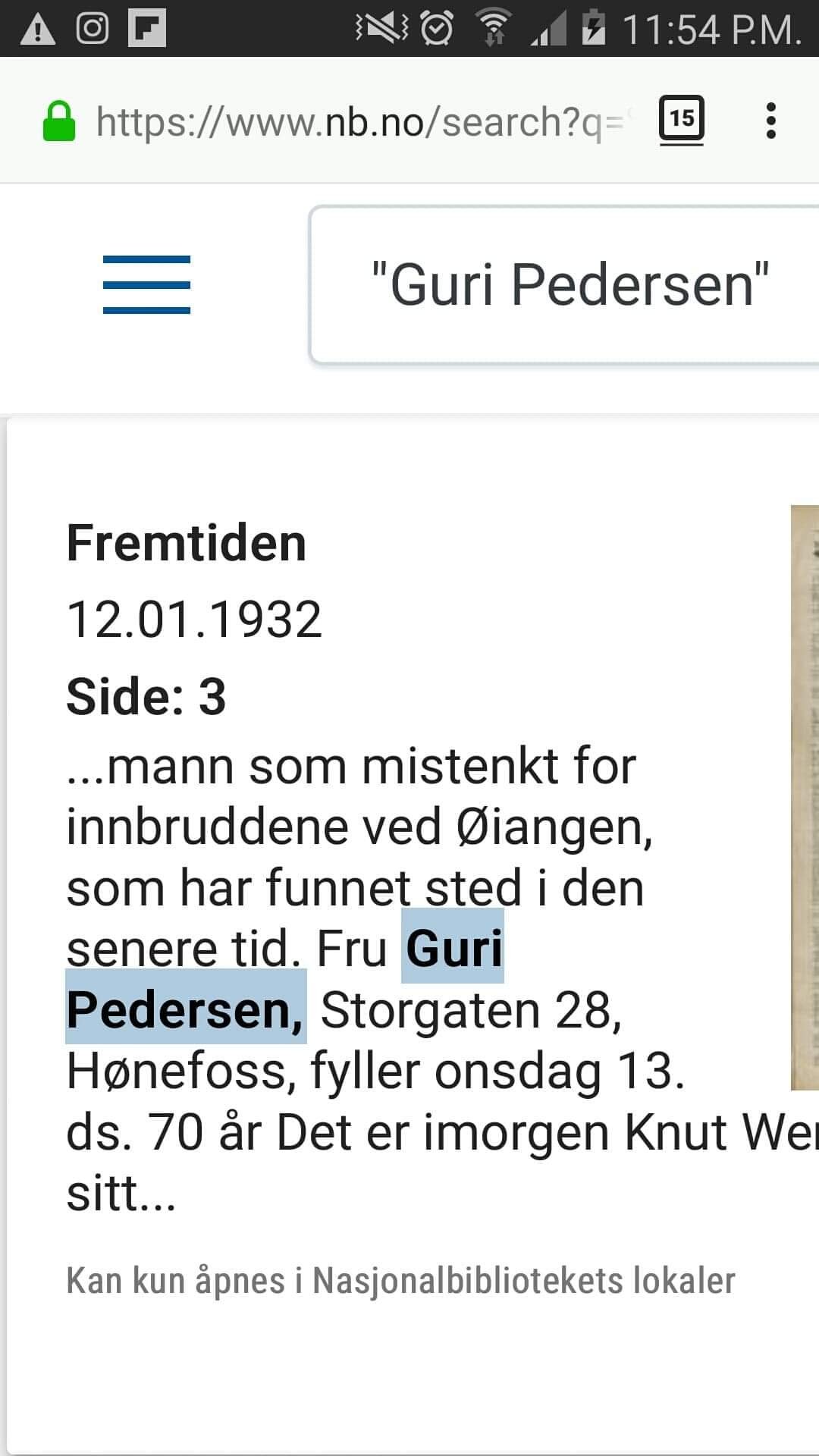Open the browser tab switcher showing 15
Screen dimensions: 819x1456
click(x=682, y=120)
